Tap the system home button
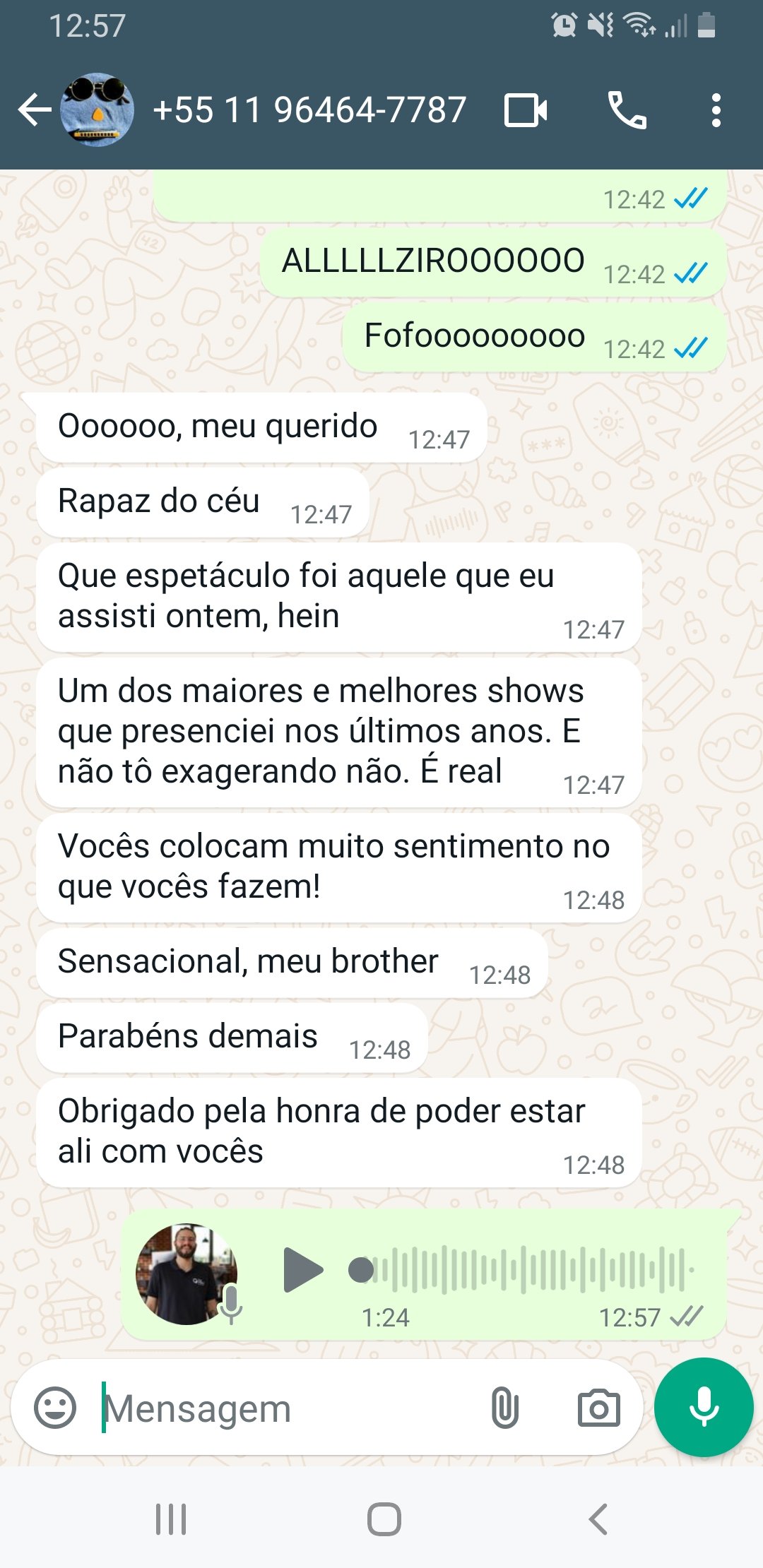The height and width of the screenshot is (1568, 763). [384, 1519]
